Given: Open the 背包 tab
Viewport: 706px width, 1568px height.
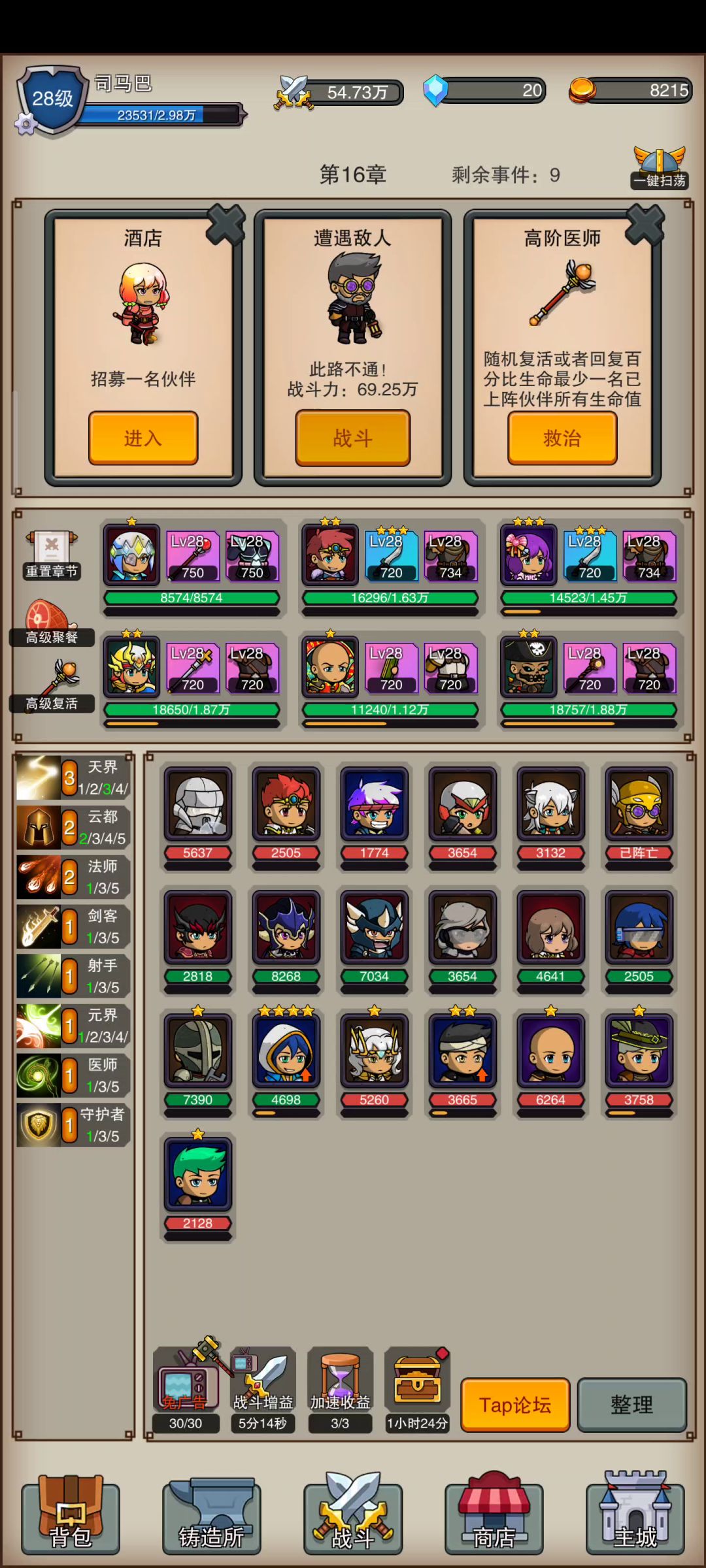Looking at the screenshot, I should pyautogui.click(x=71, y=1519).
